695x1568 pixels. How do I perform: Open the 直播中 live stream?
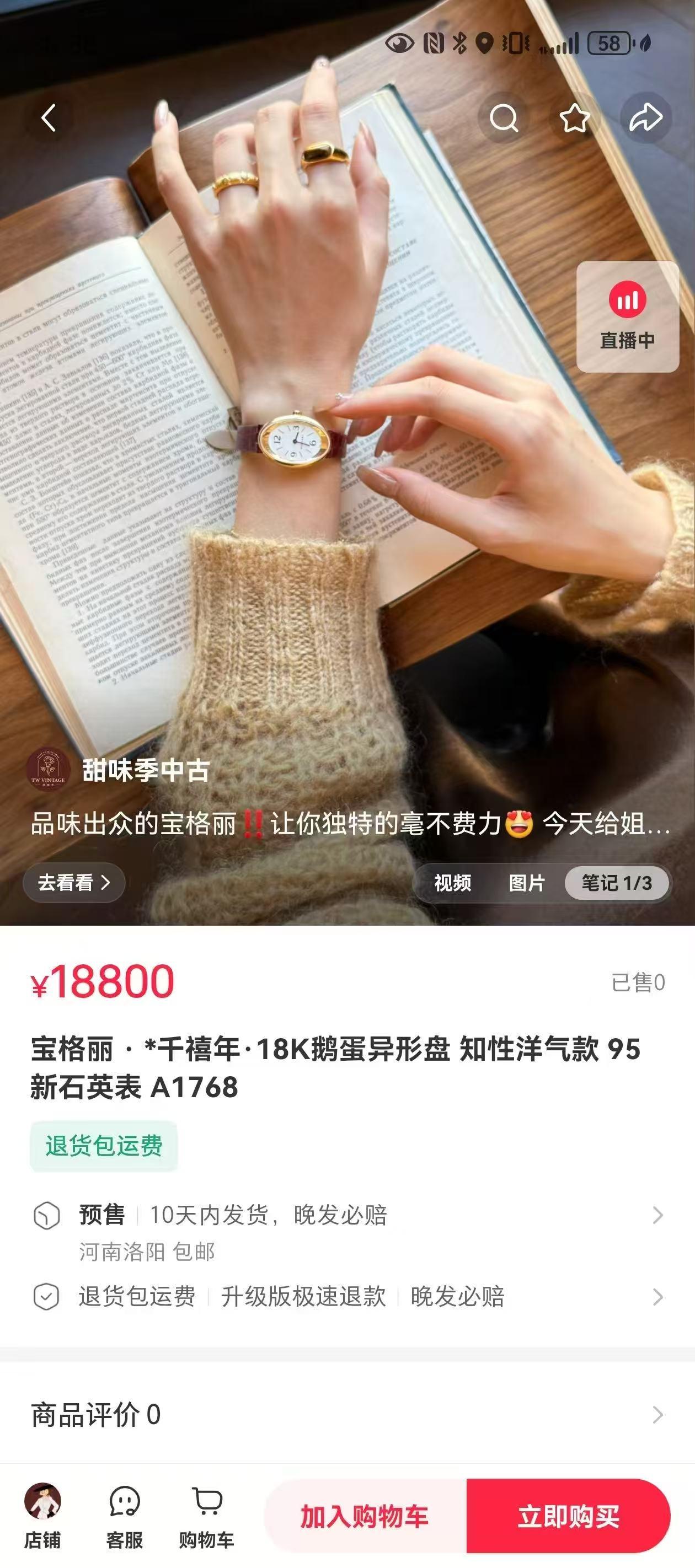pos(627,316)
